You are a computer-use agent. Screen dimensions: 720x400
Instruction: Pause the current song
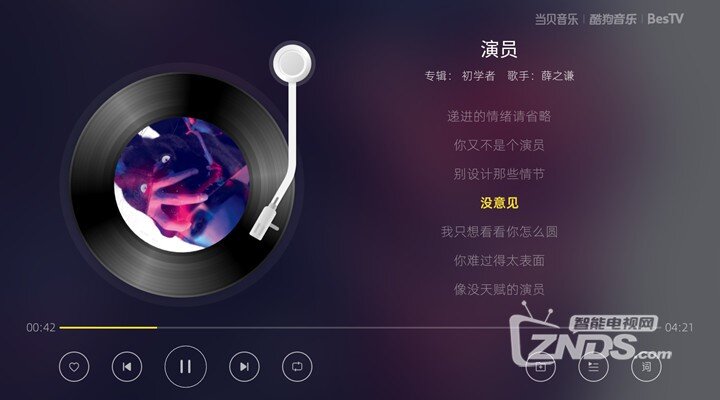point(185,366)
